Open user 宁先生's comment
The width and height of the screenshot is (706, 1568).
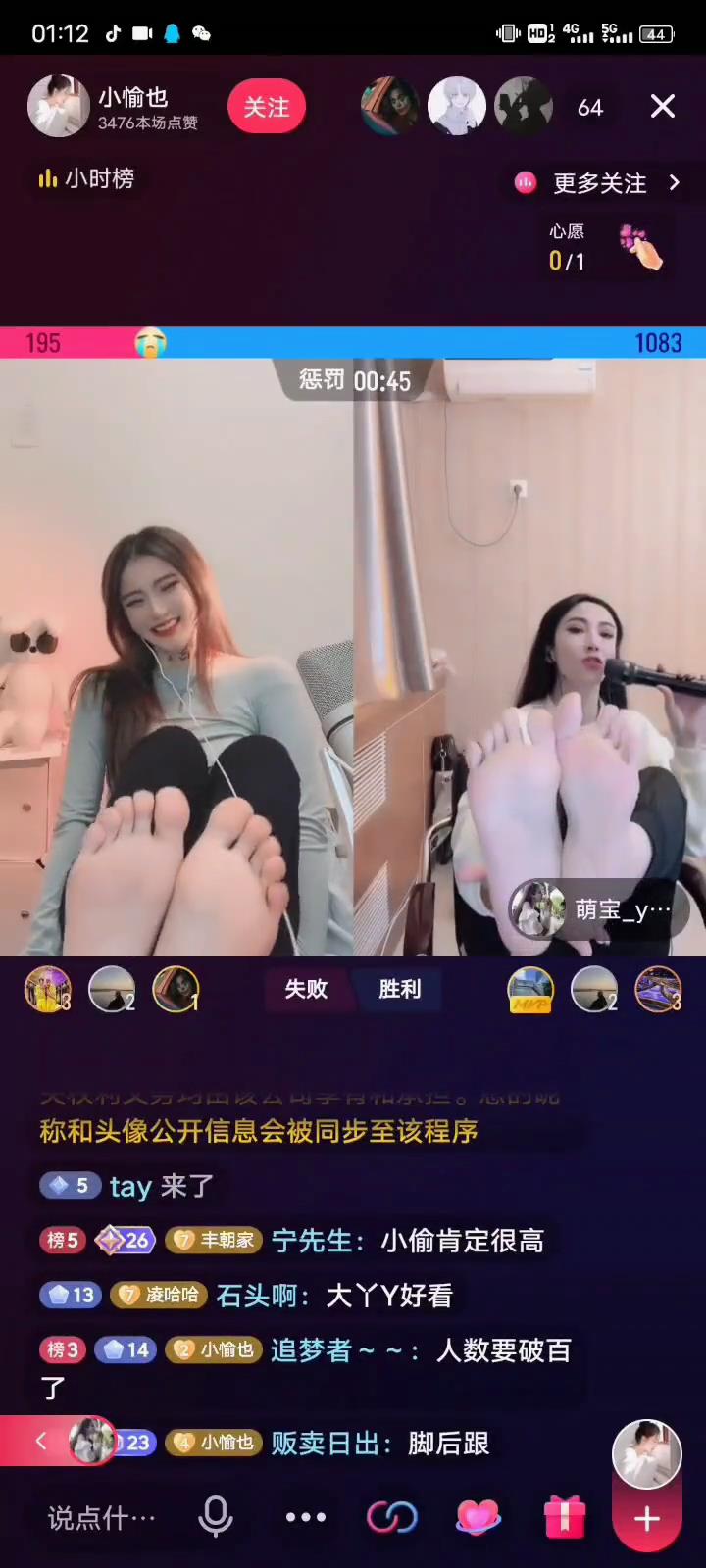click(x=408, y=1241)
